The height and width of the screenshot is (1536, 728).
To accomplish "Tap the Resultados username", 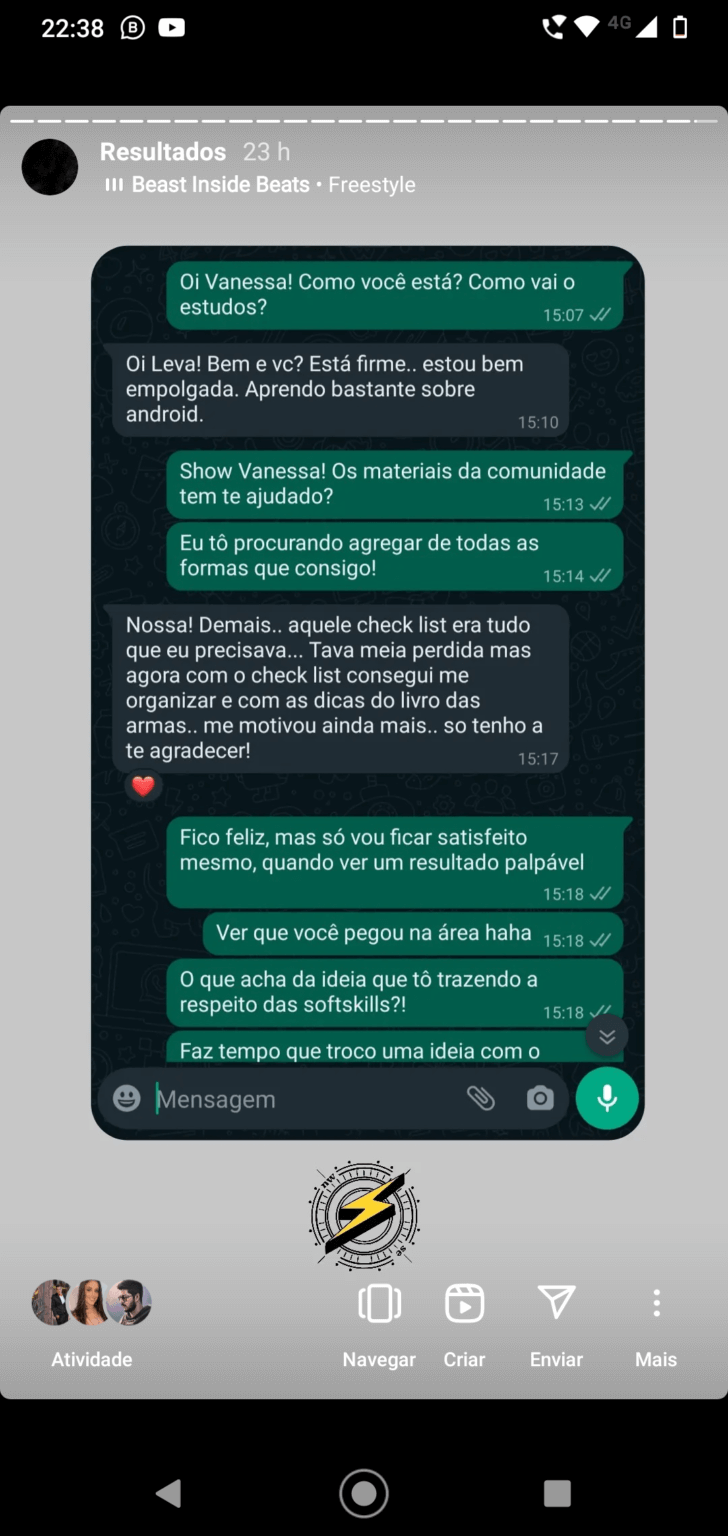I will click(162, 152).
